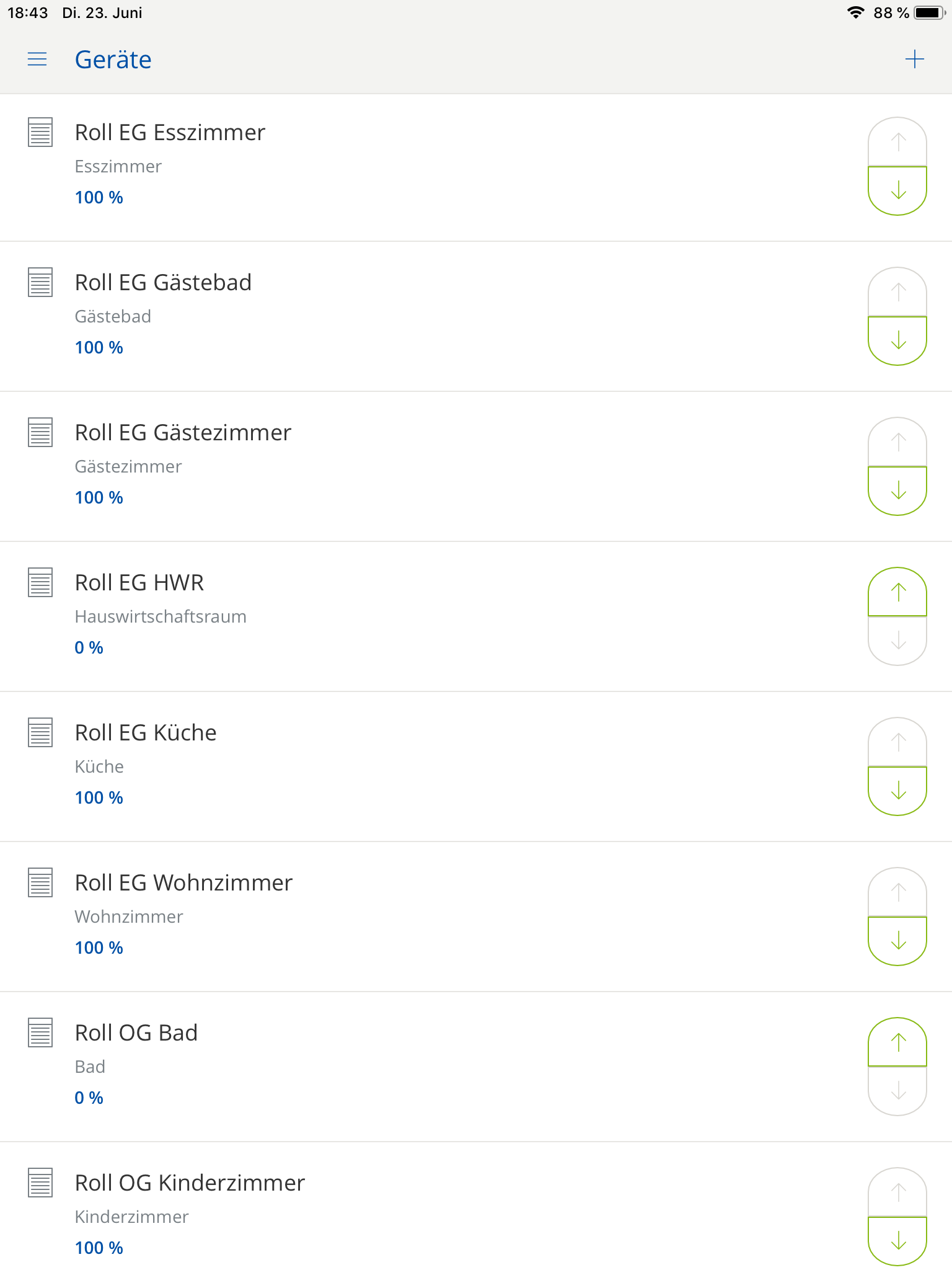Raise the Roll OG Bad shutter
Screen dimensions: 952x1270
(897, 1042)
